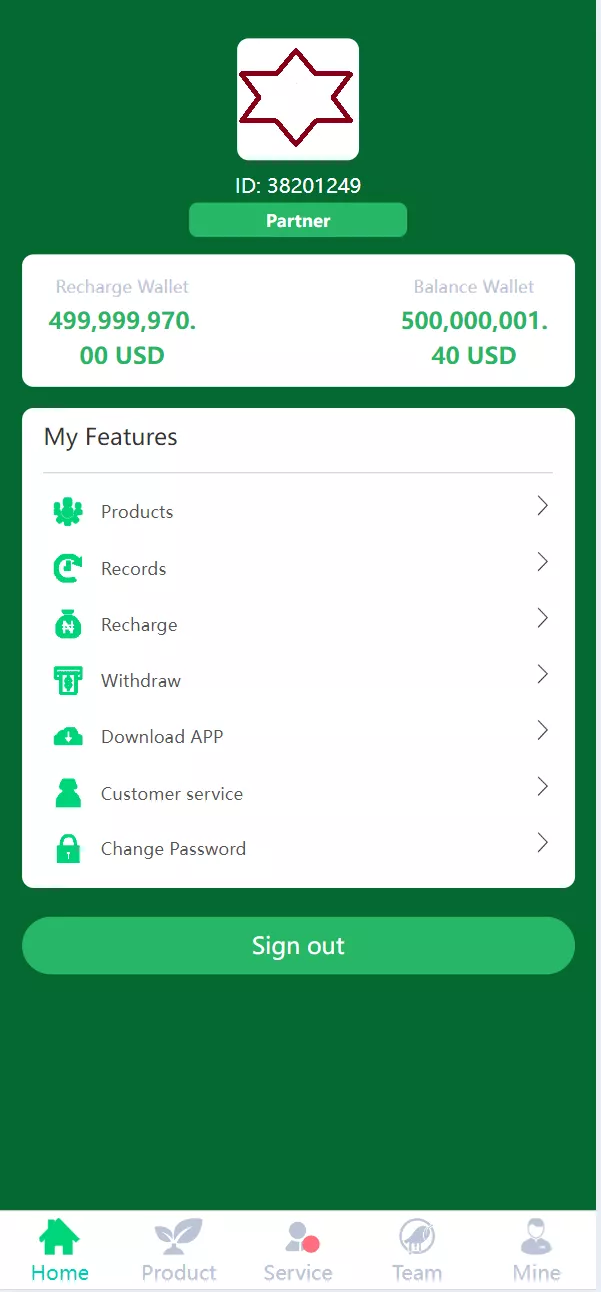Go to the Team tab

tap(417, 1250)
